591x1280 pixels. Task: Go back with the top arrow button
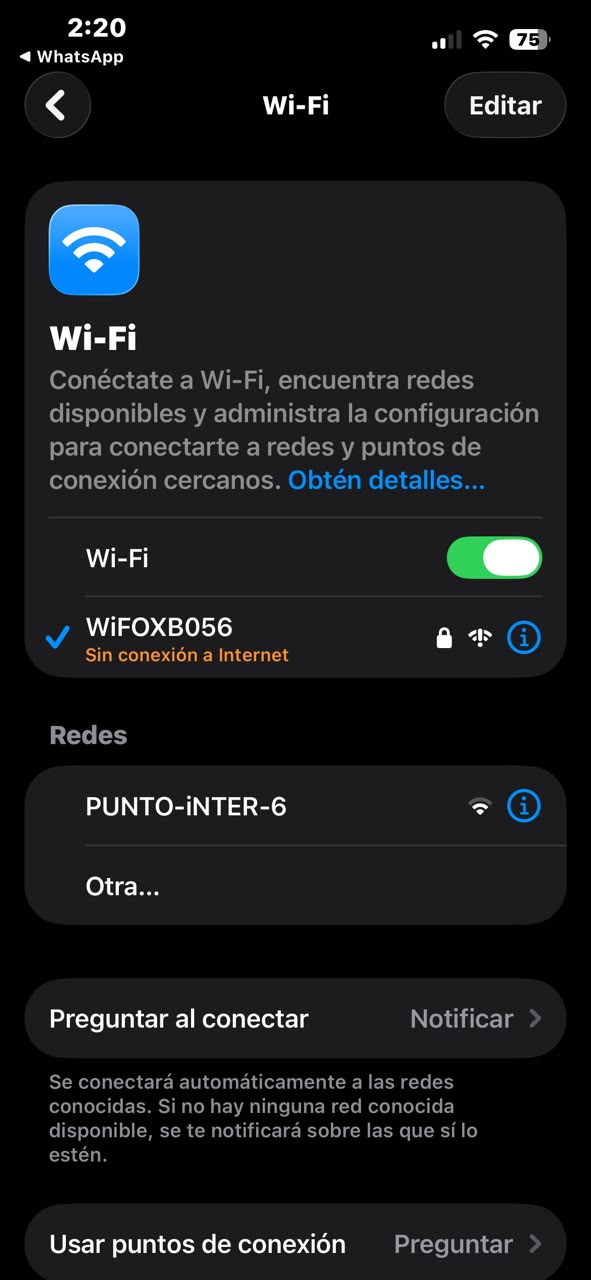click(57, 105)
